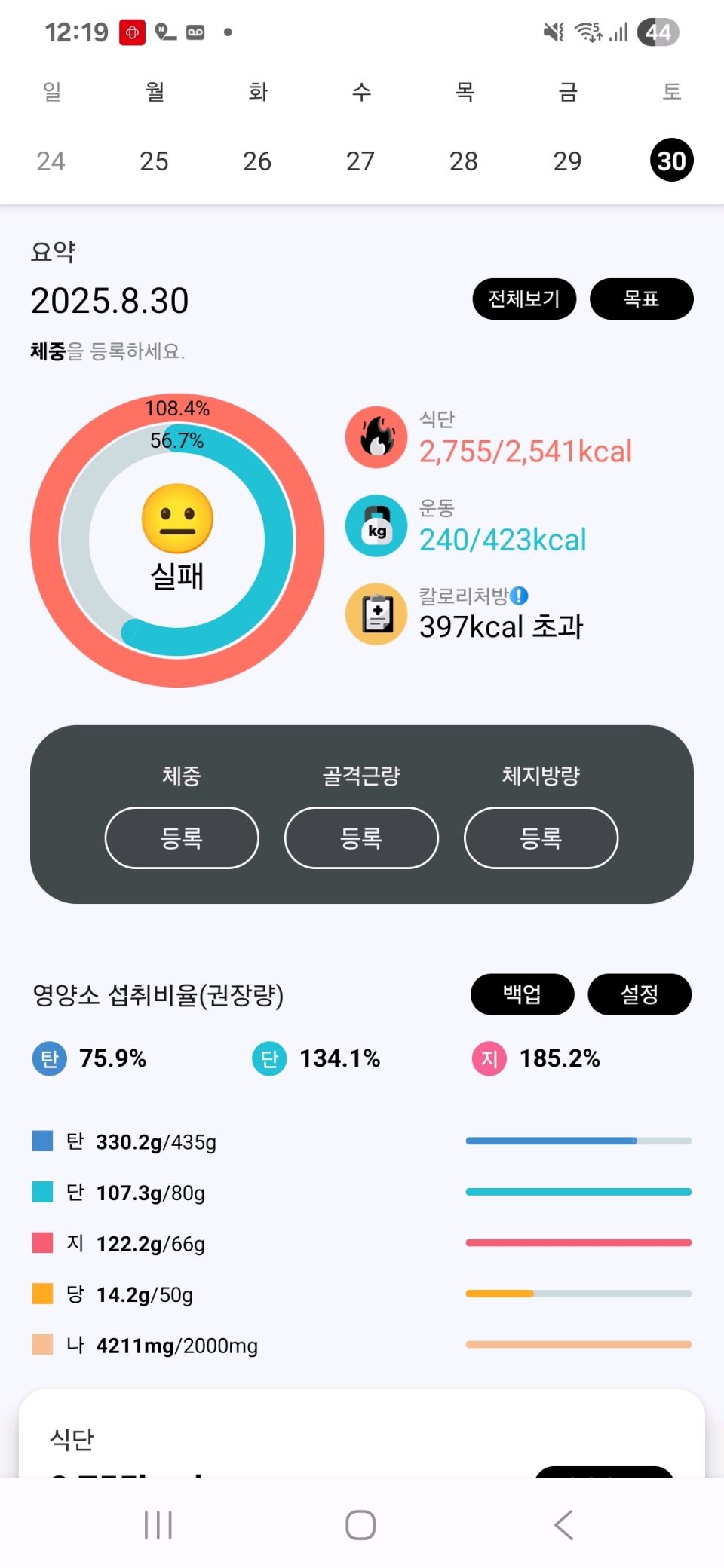
Task: Select date 29 in the week calendar
Action: click(567, 161)
